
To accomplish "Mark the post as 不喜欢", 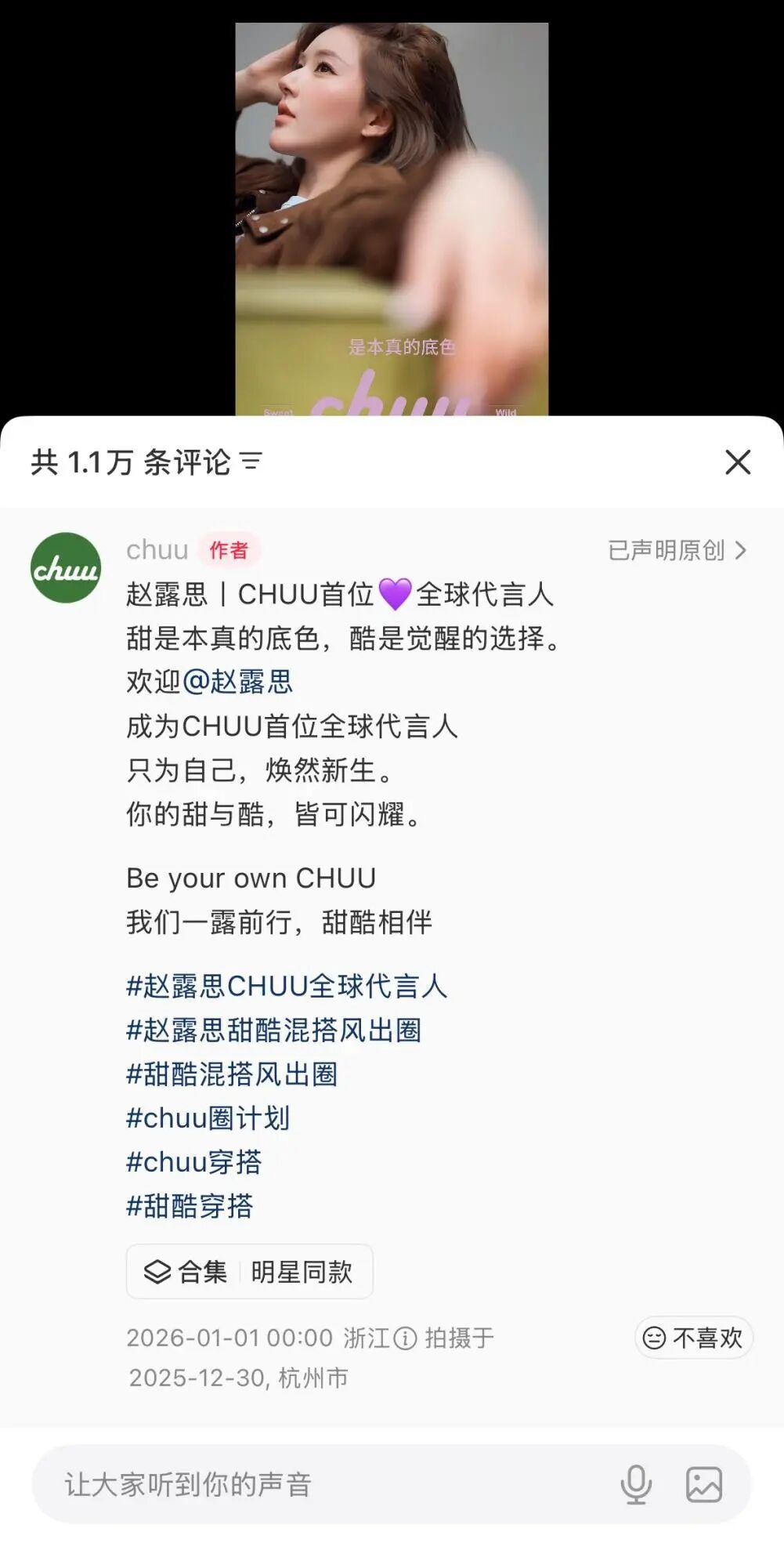I will [693, 1338].
